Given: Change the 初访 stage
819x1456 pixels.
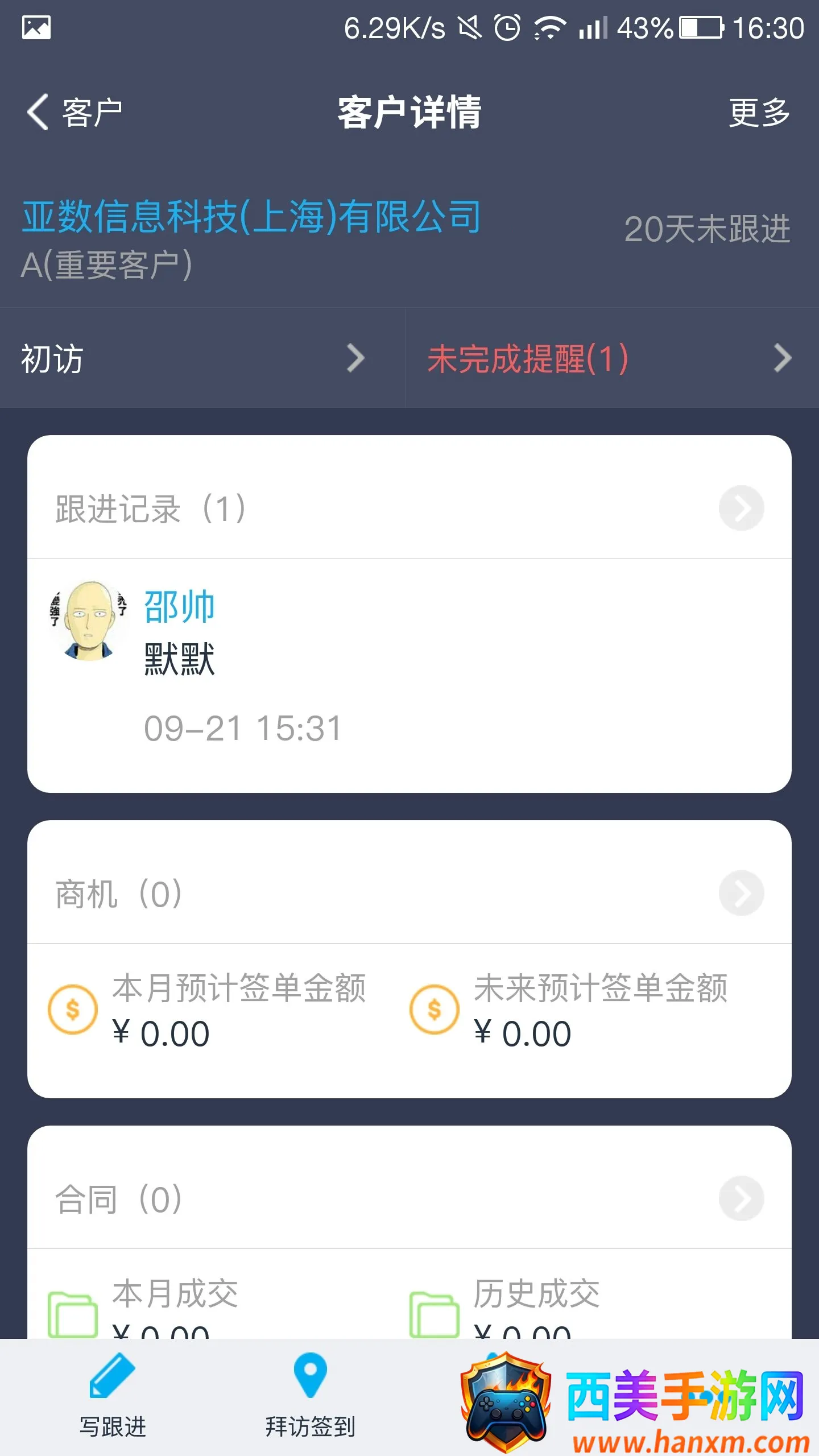Looking at the screenshot, I should point(193,359).
